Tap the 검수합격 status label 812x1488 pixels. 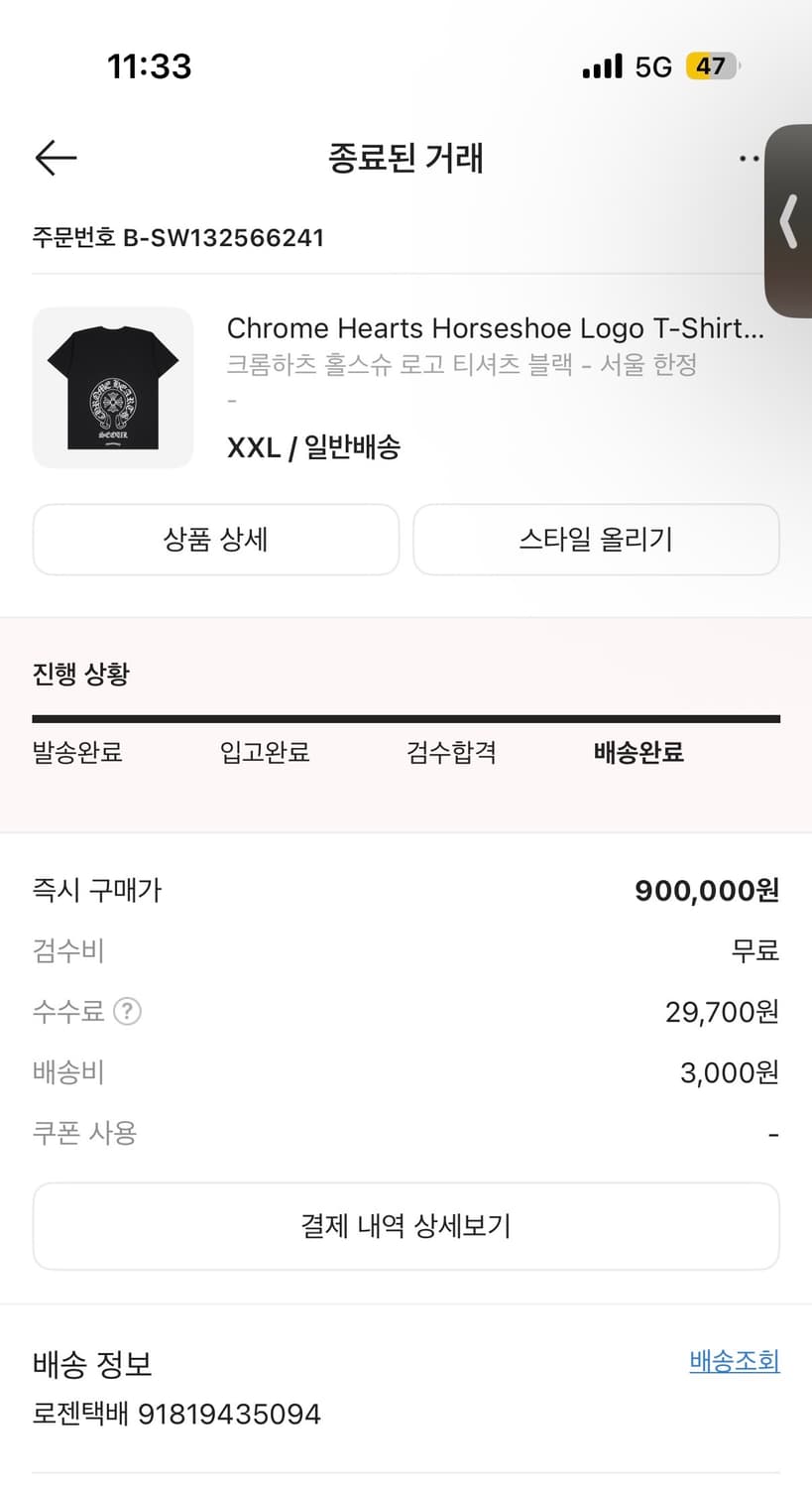click(x=451, y=753)
